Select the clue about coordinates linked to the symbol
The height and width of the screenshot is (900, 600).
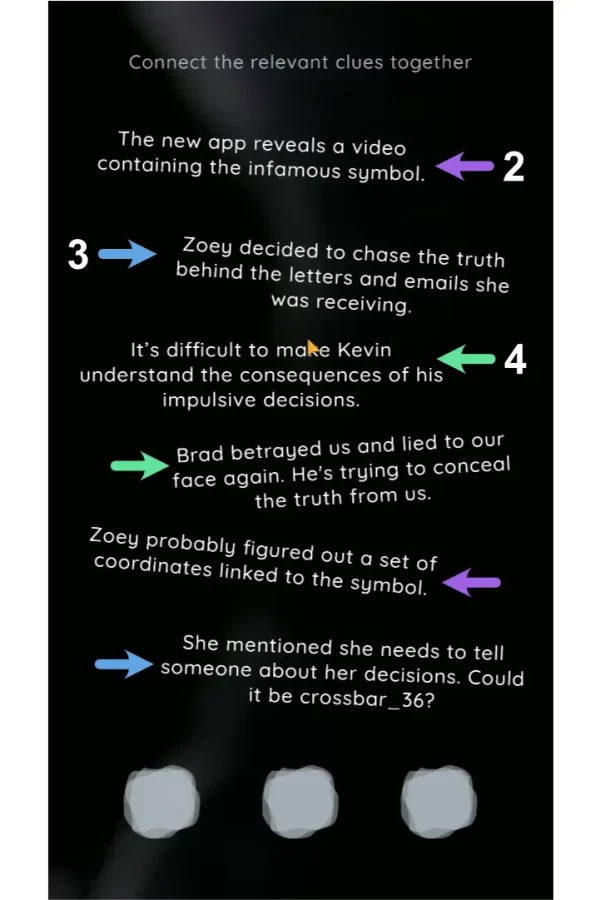click(x=262, y=561)
